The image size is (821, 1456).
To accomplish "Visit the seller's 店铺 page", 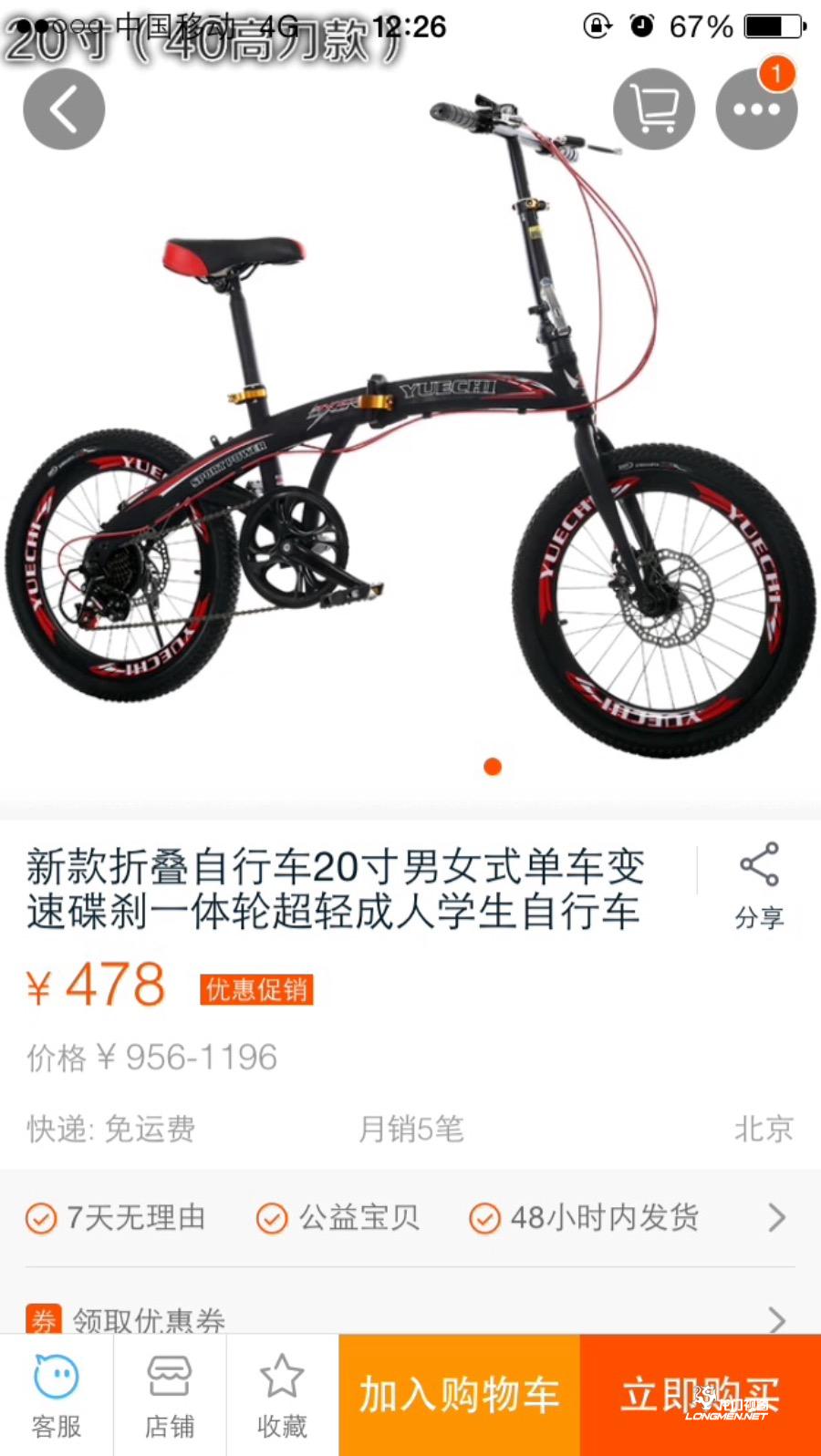I will pyautogui.click(x=170, y=1395).
